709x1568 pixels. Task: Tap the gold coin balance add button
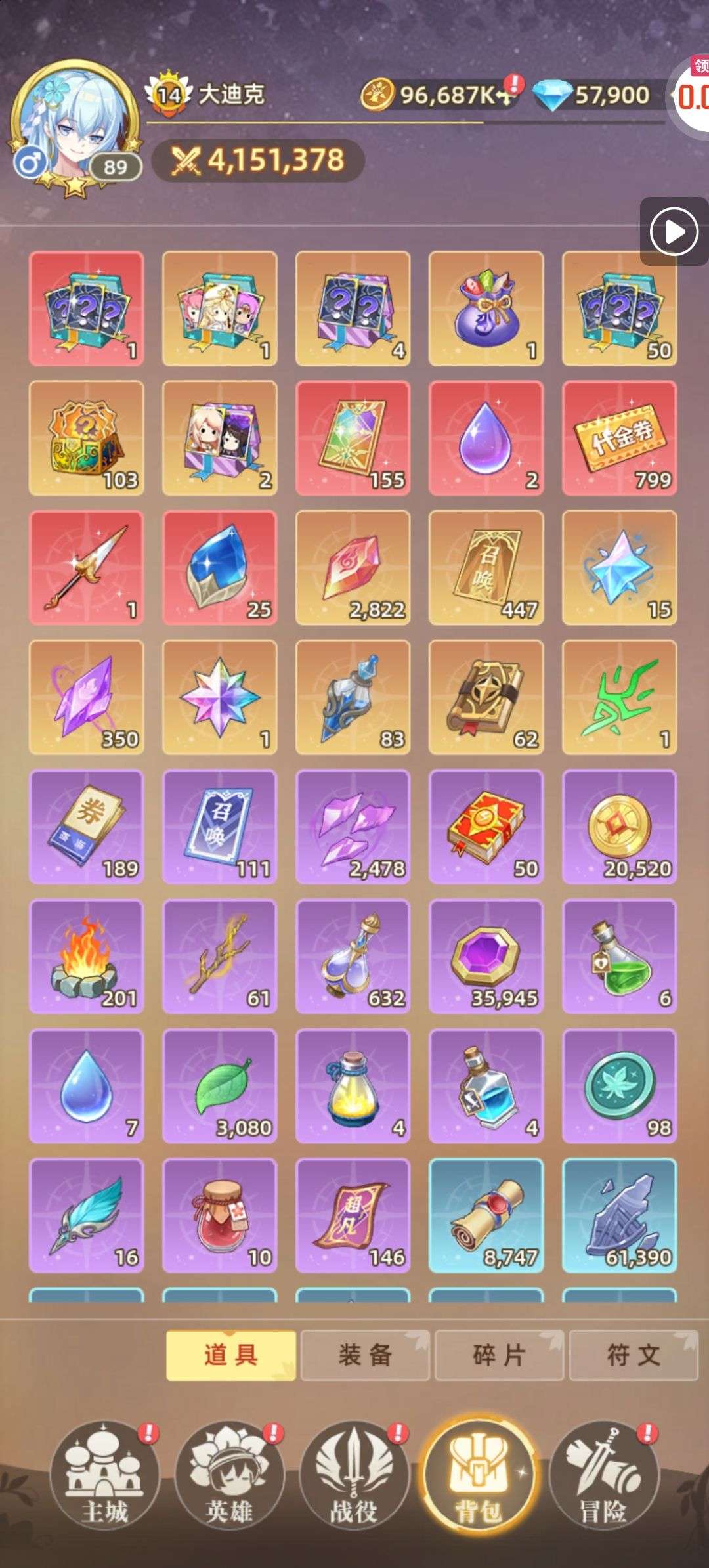(505, 97)
